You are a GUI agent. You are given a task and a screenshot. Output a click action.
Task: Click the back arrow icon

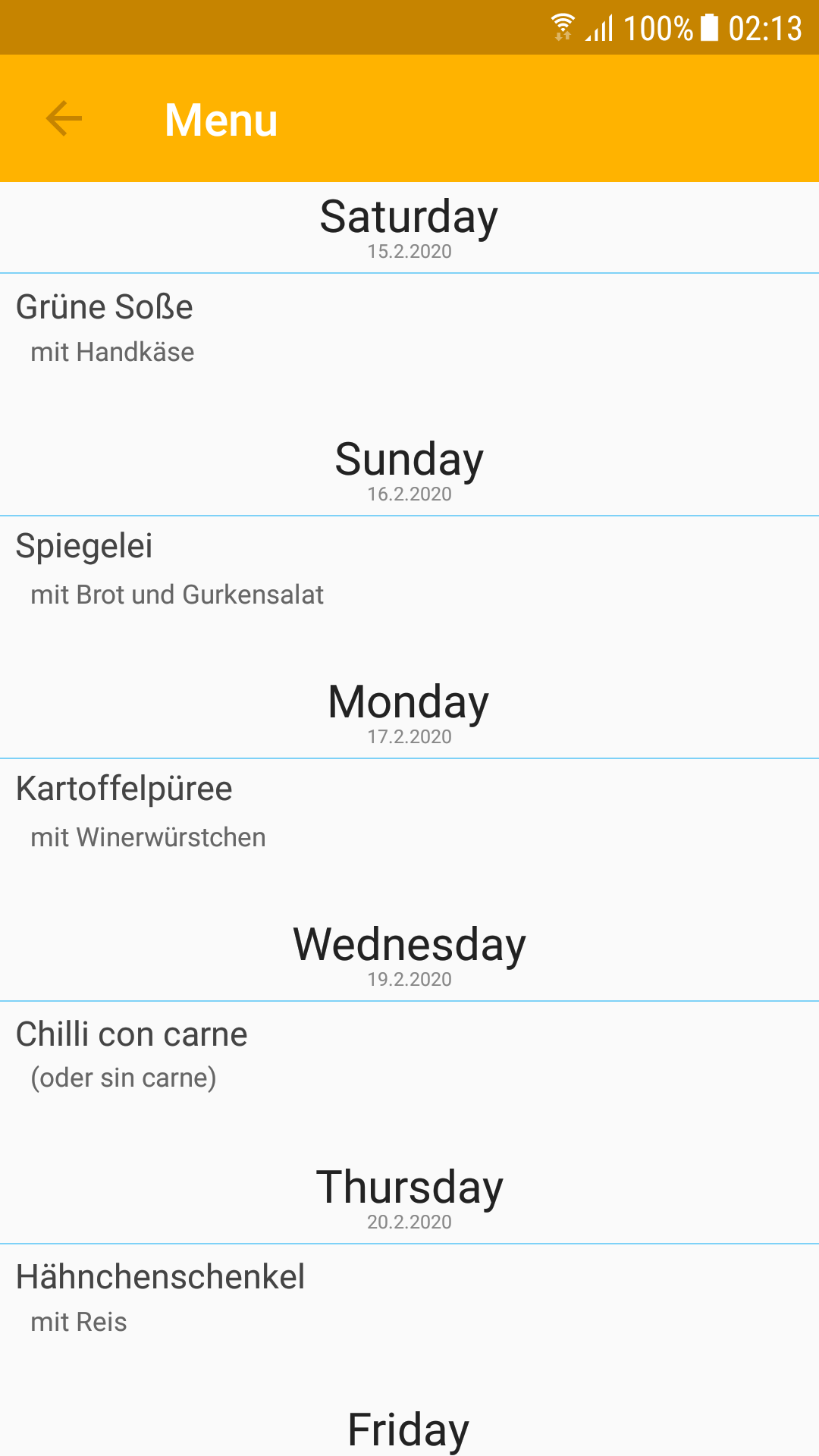click(x=63, y=119)
